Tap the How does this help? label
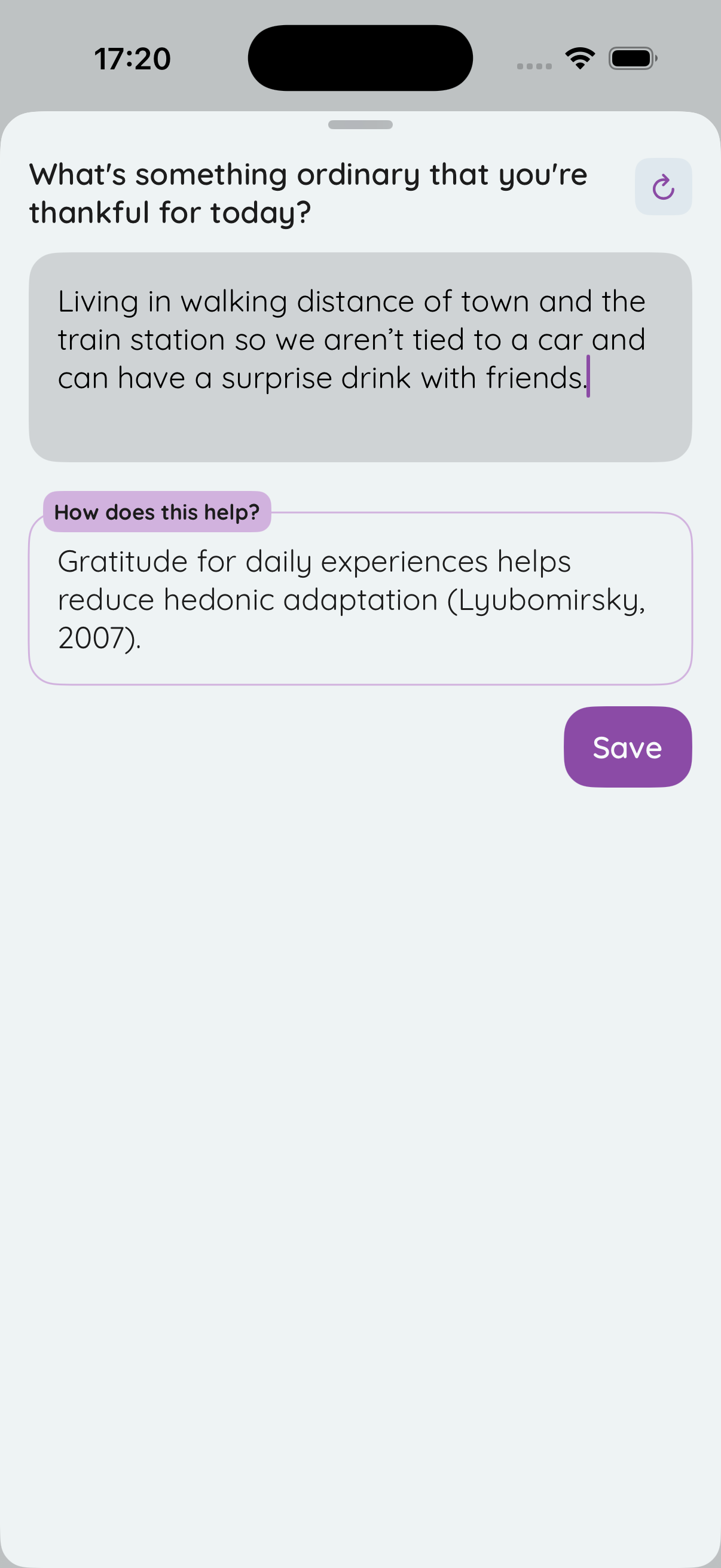Image resolution: width=721 pixels, height=1568 pixels. pyautogui.click(x=157, y=512)
